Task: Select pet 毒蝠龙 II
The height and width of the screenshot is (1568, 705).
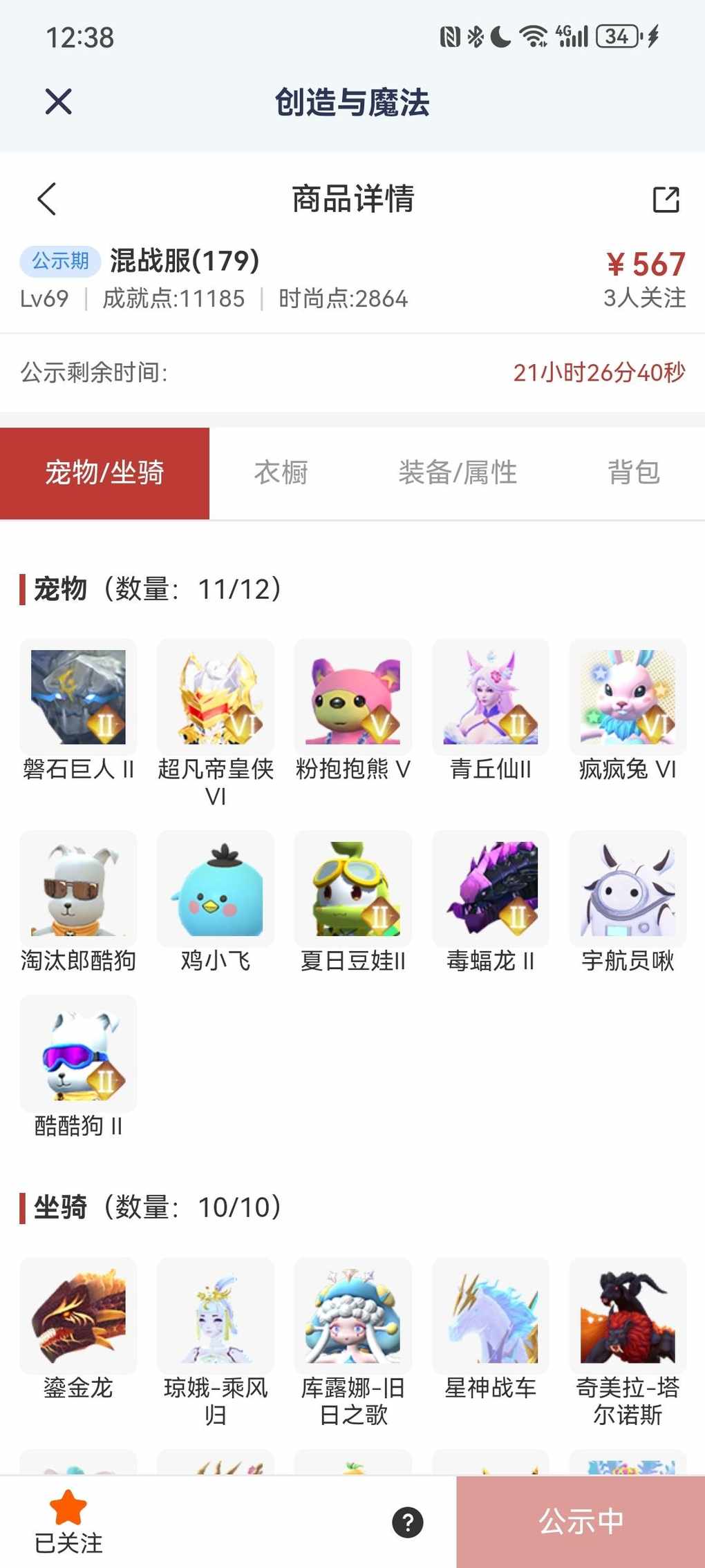Action: (x=491, y=889)
